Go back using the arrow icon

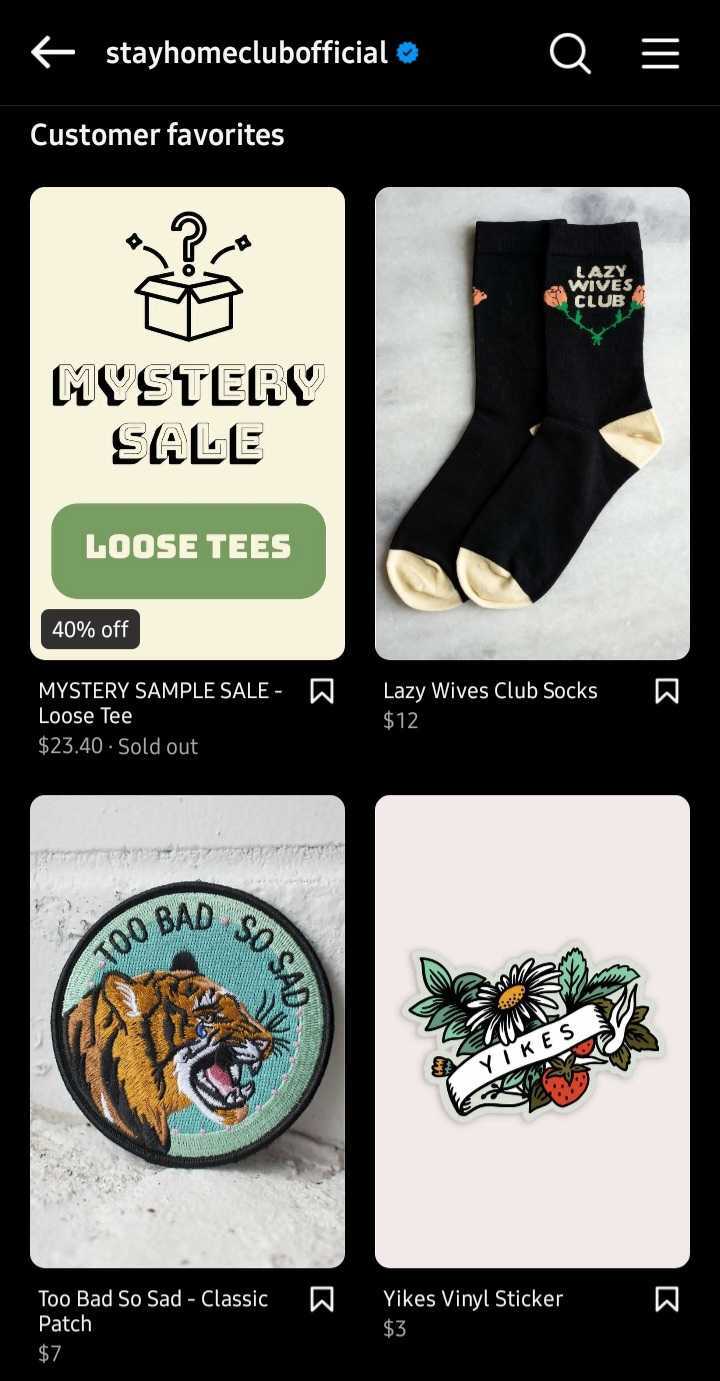pos(53,52)
